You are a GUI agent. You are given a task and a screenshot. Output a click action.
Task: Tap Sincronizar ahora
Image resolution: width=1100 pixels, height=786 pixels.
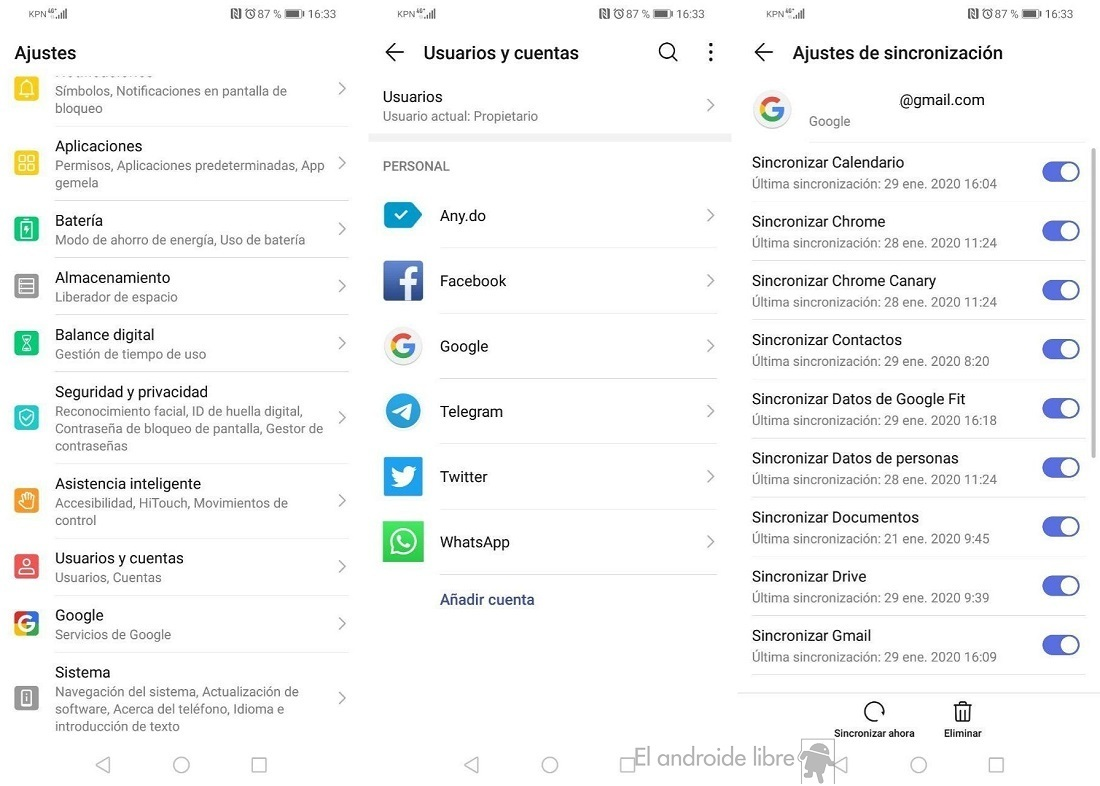click(x=874, y=719)
